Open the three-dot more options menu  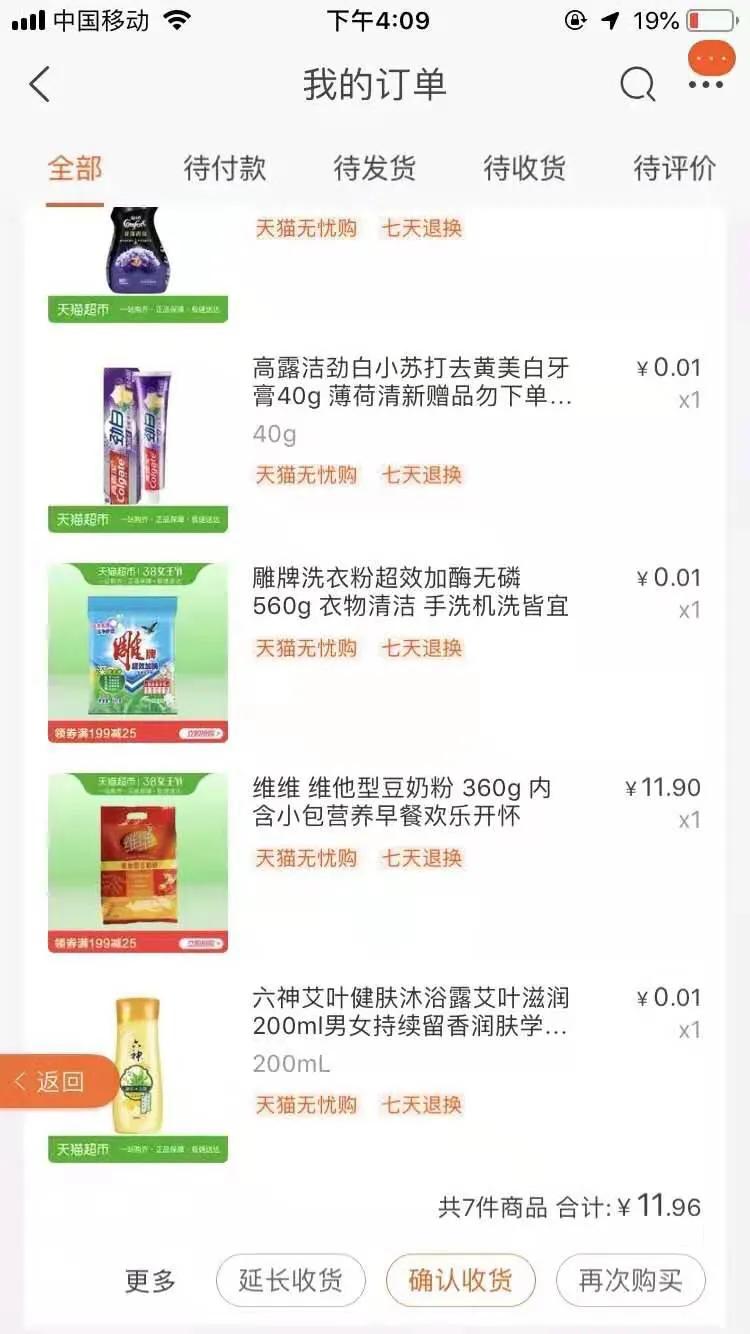tap(707, 85)
